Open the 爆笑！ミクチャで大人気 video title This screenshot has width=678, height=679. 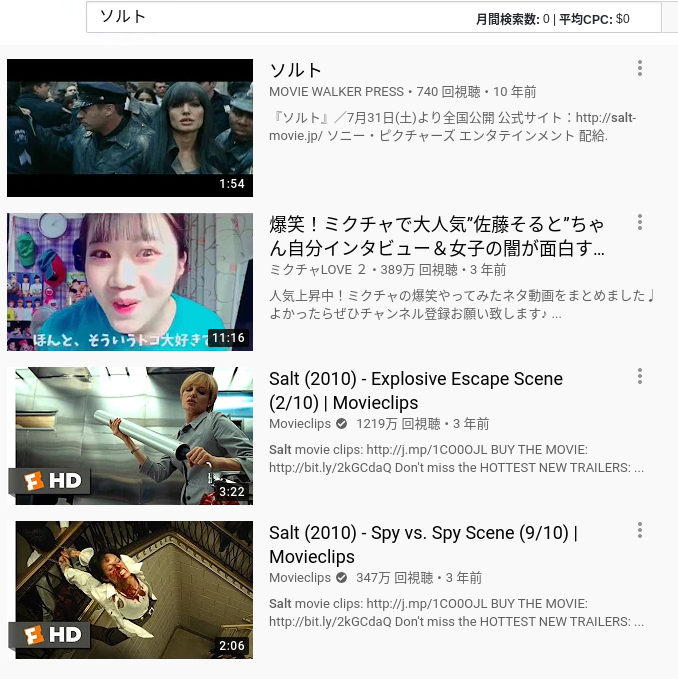[437, 235]
